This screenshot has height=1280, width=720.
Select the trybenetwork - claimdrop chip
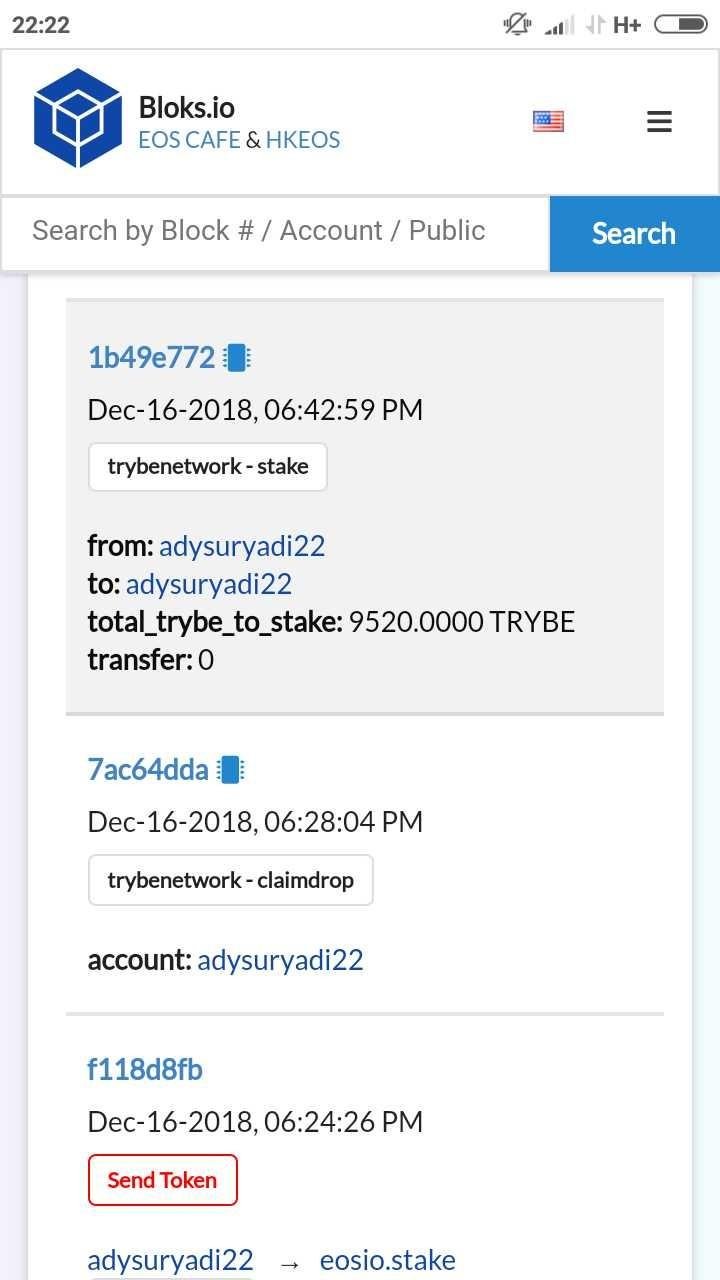(230, 880)
